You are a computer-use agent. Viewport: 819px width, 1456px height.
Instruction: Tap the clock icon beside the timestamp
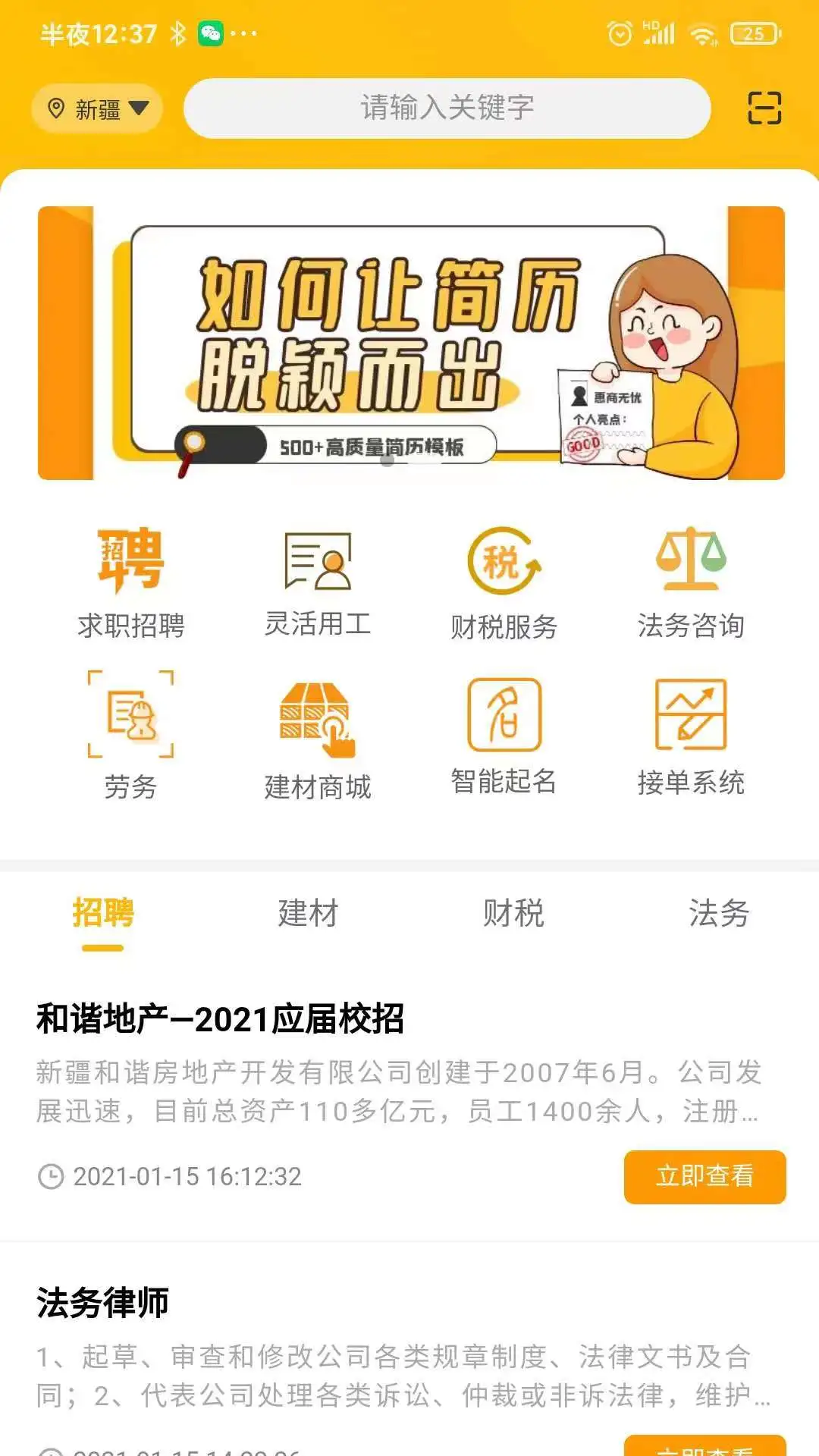tap(50, 1177)
